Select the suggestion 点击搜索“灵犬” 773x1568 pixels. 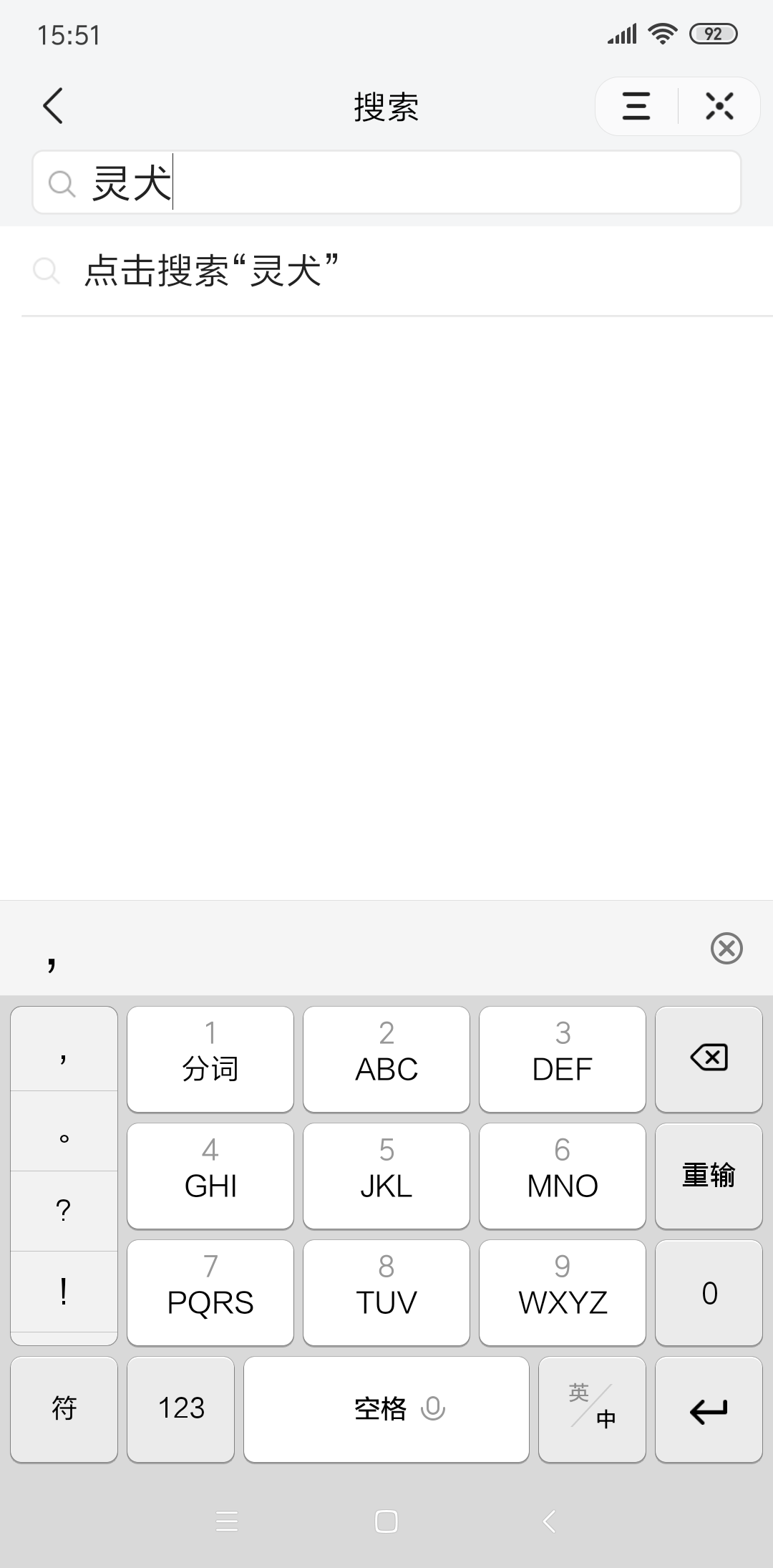(x=211, y=271)
